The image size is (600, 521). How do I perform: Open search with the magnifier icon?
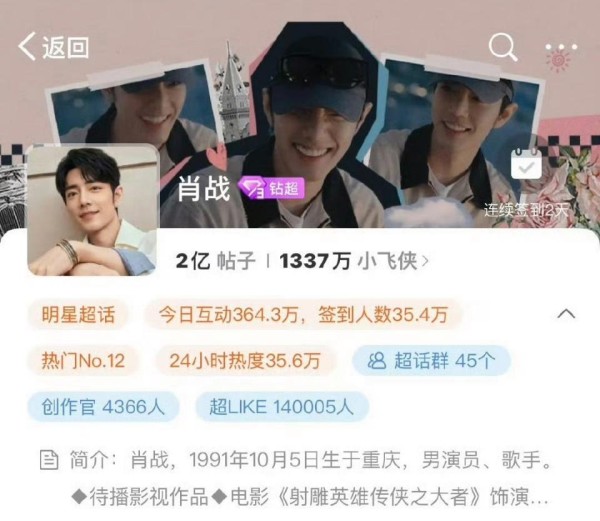point(502,46)
